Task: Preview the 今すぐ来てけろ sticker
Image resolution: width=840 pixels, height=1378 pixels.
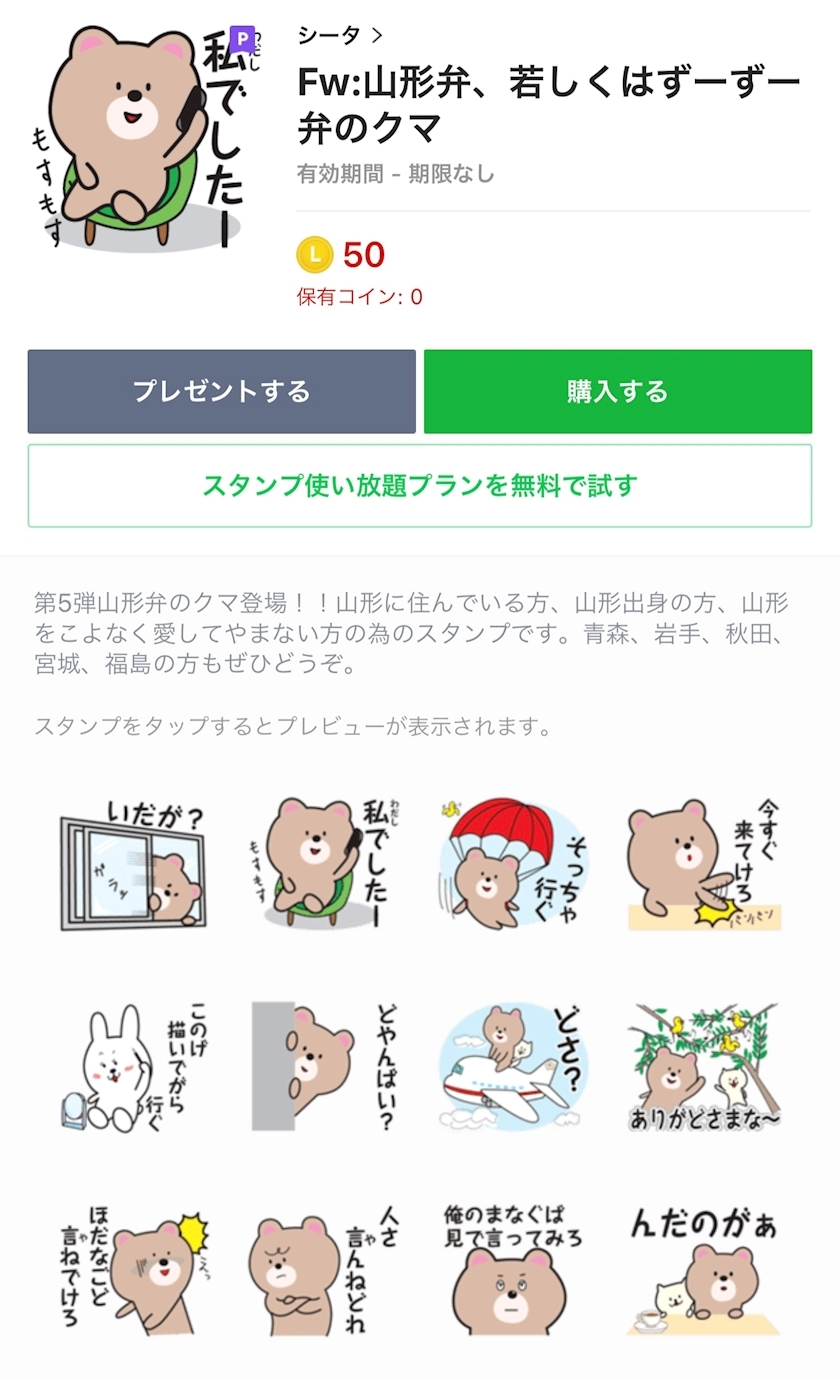Action: pos(705,862)
